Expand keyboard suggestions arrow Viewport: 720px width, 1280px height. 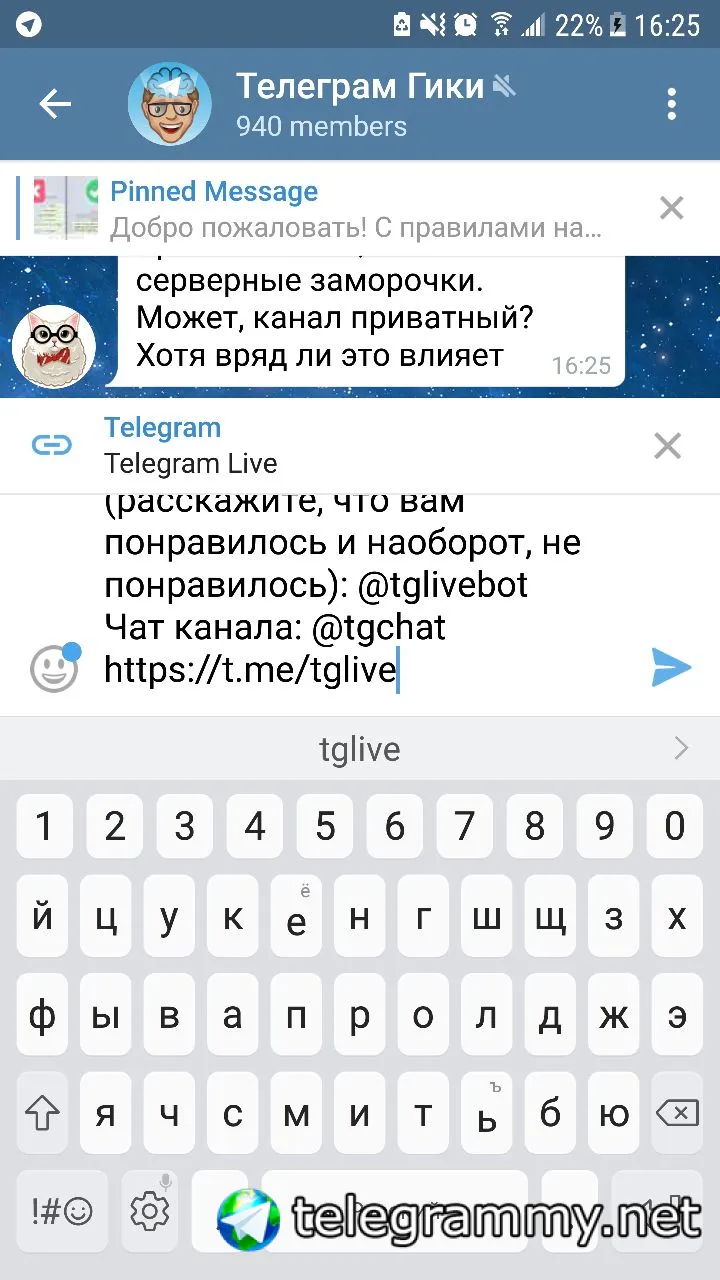(x=682, y=748)
